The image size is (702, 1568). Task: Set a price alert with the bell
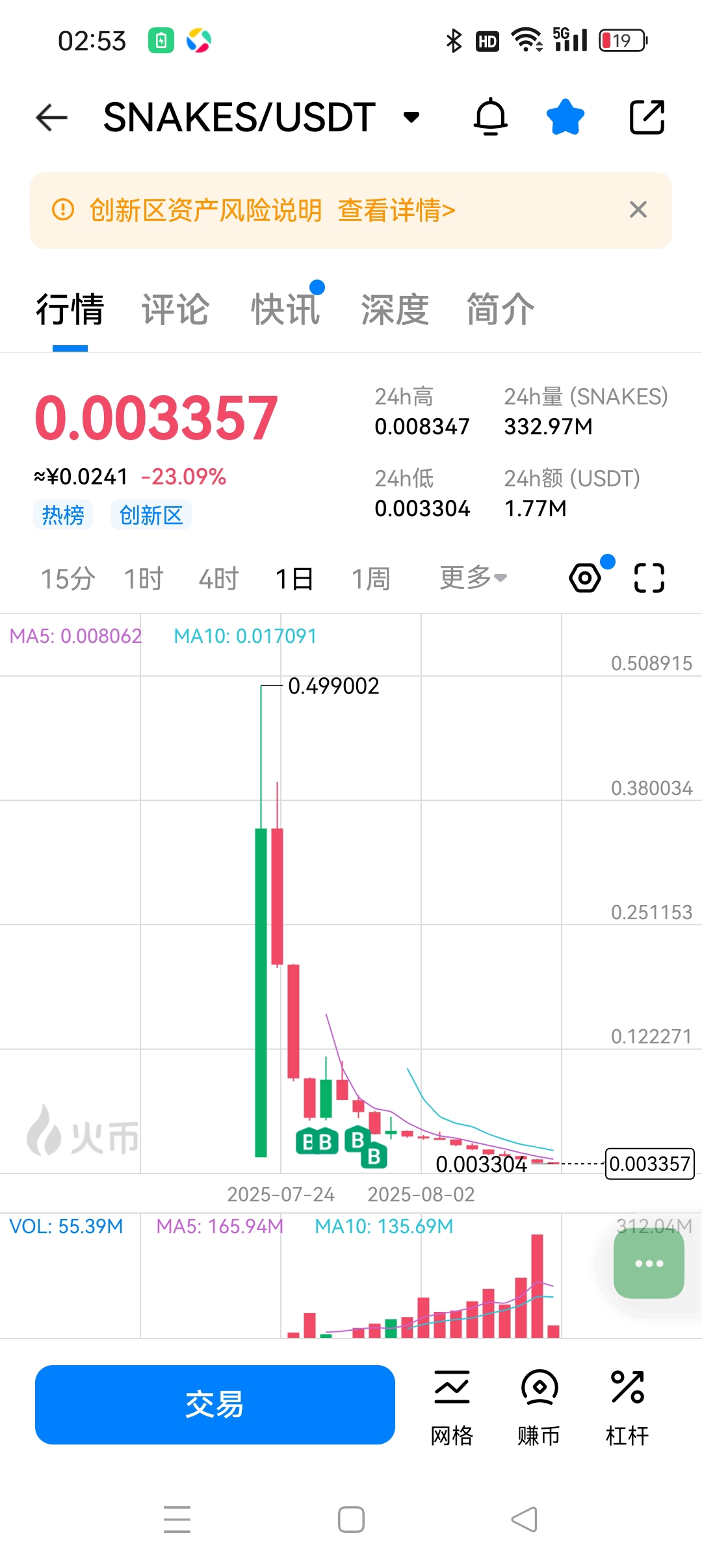click(490, 118)
